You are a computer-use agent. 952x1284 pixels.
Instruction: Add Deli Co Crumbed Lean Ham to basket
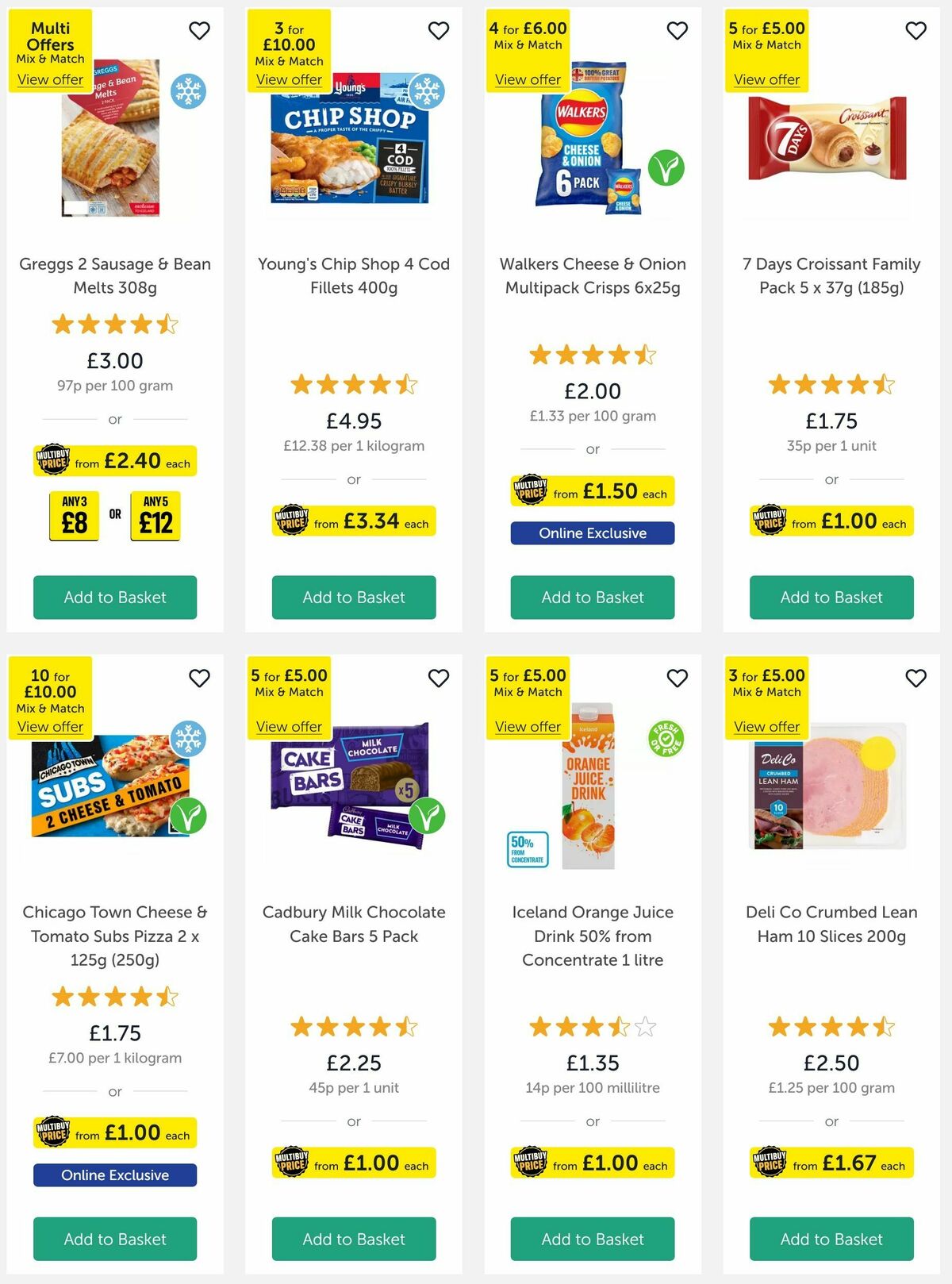tap(831, 1239)
